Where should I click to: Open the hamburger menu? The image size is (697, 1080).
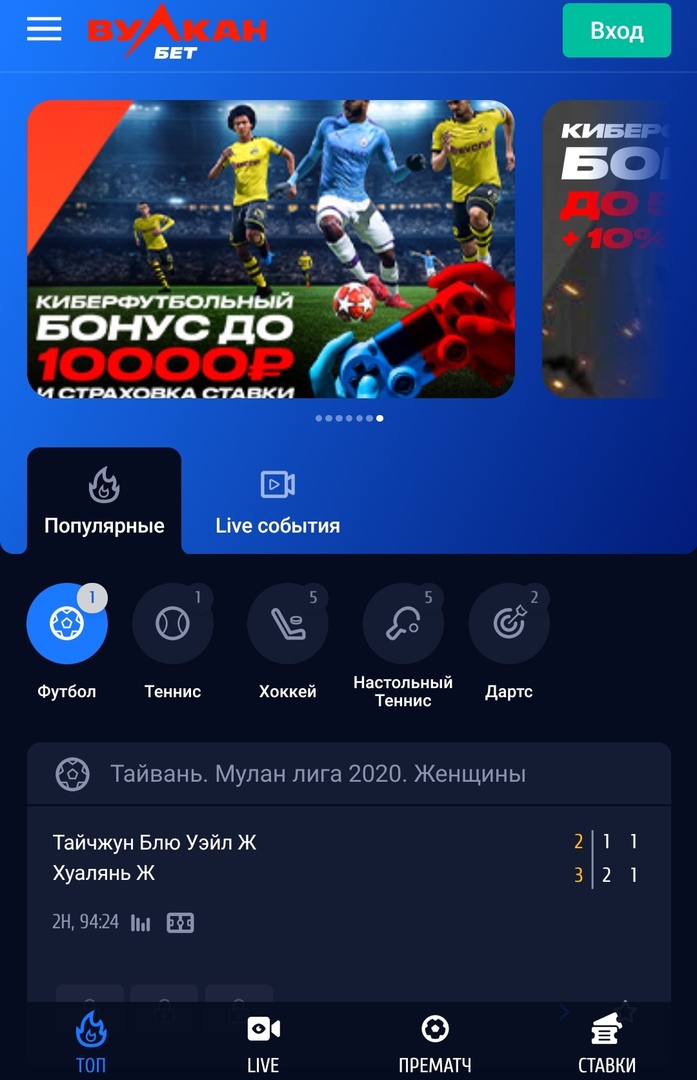pyautogui.click(x=44, y=30)
